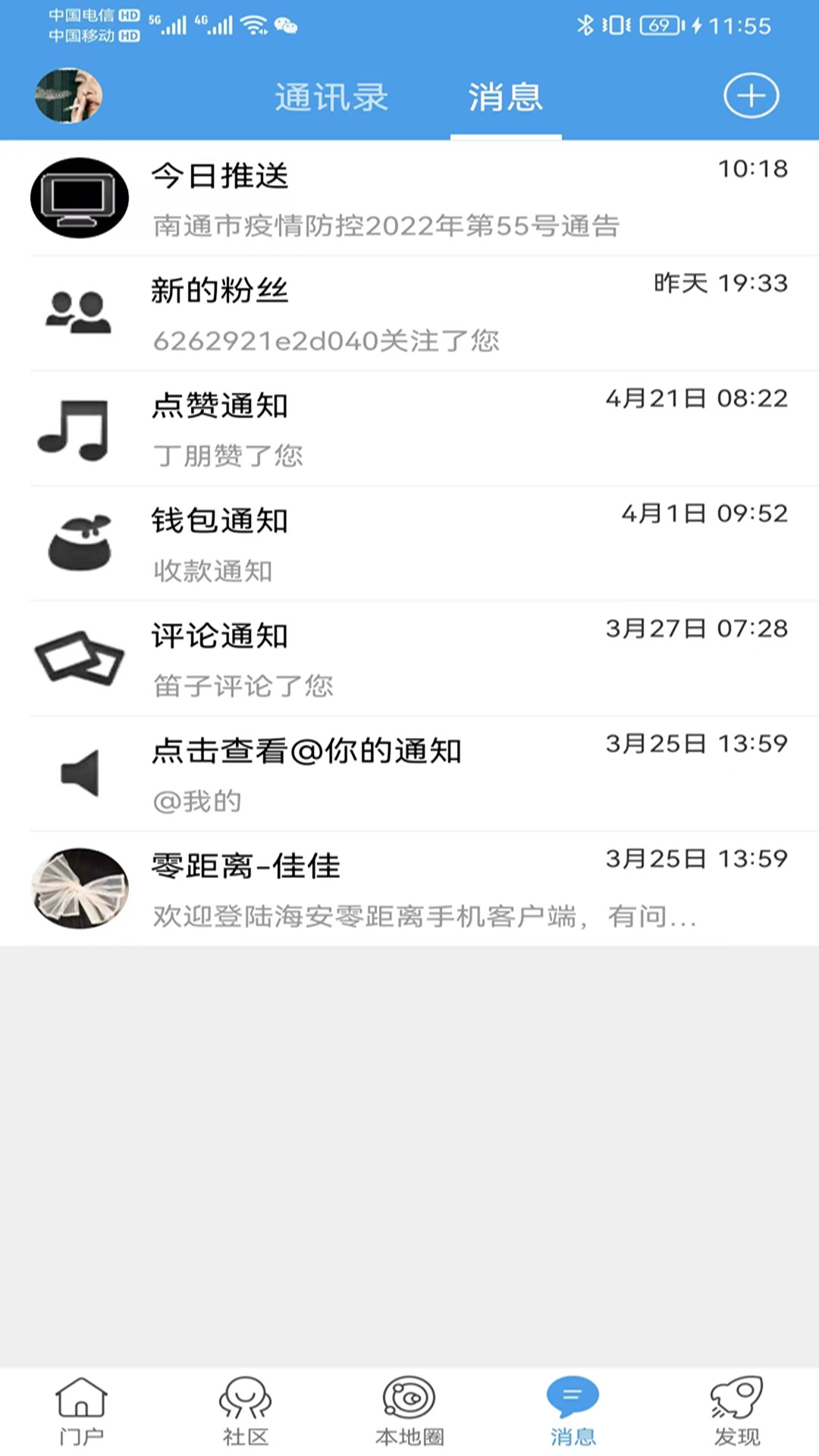Check 钱包通知 messages
This screenshot has width=819, height=1456.
click(x=409, y=544)
